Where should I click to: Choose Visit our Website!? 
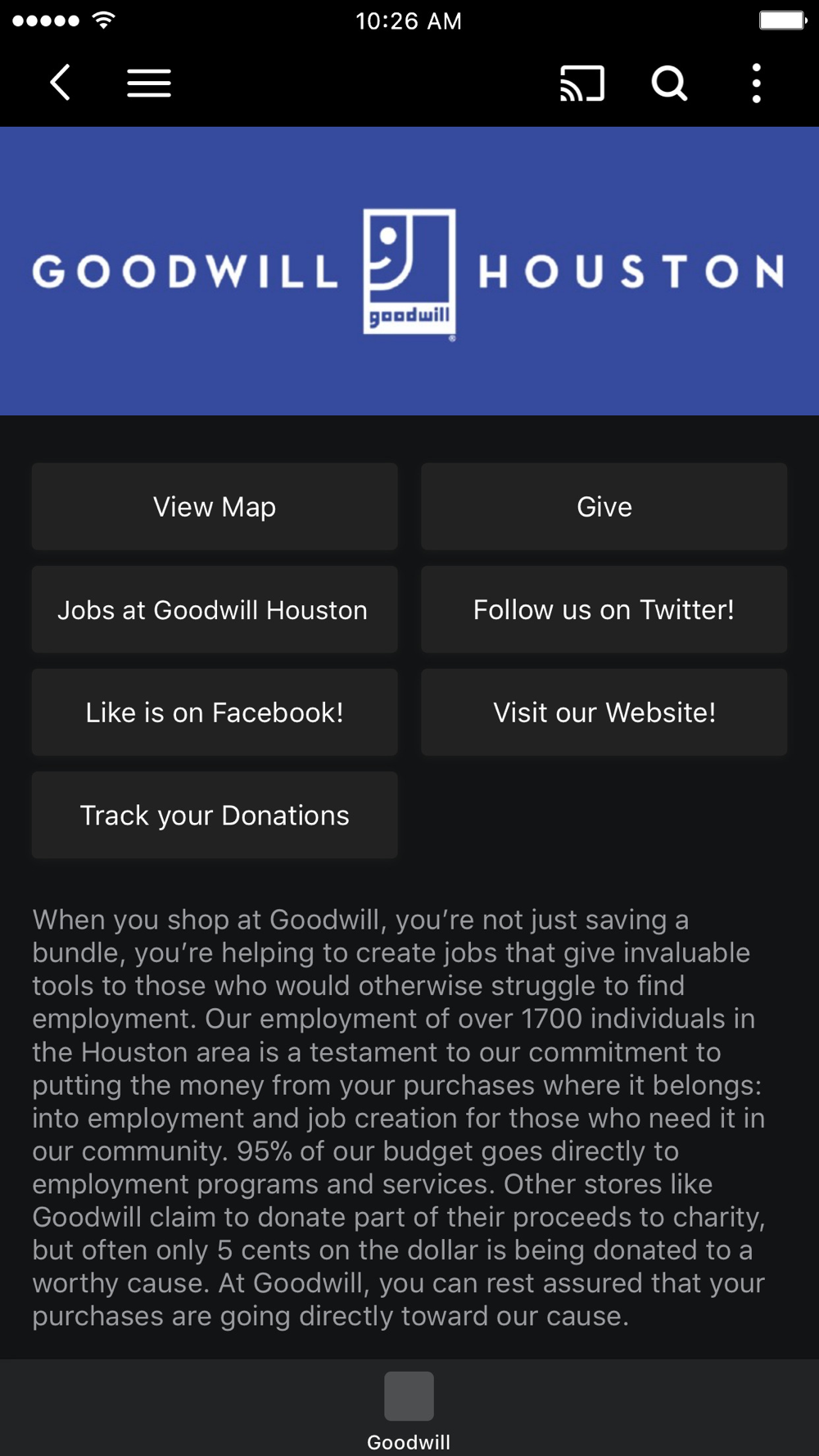pyautogui.click(x=604, y=712)
